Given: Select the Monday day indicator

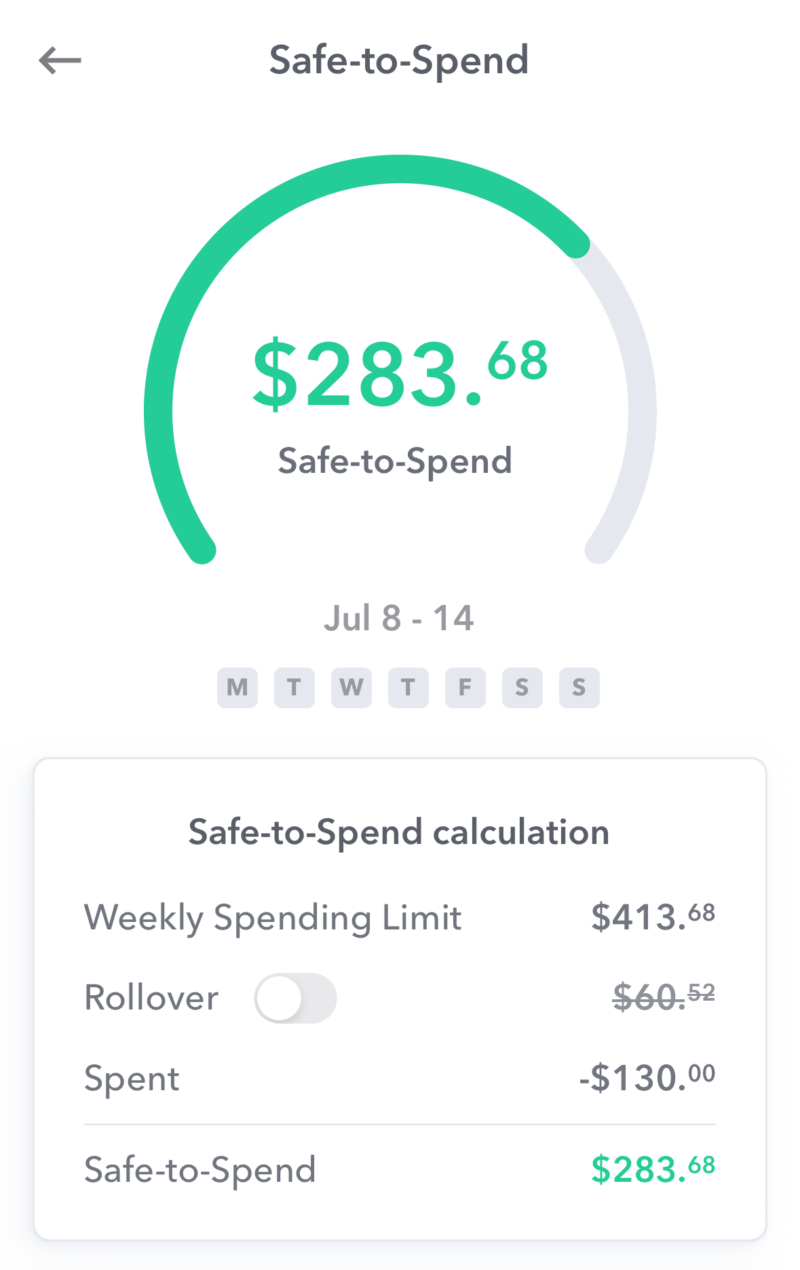Looking at the screenshot, I should pos(237,687).
